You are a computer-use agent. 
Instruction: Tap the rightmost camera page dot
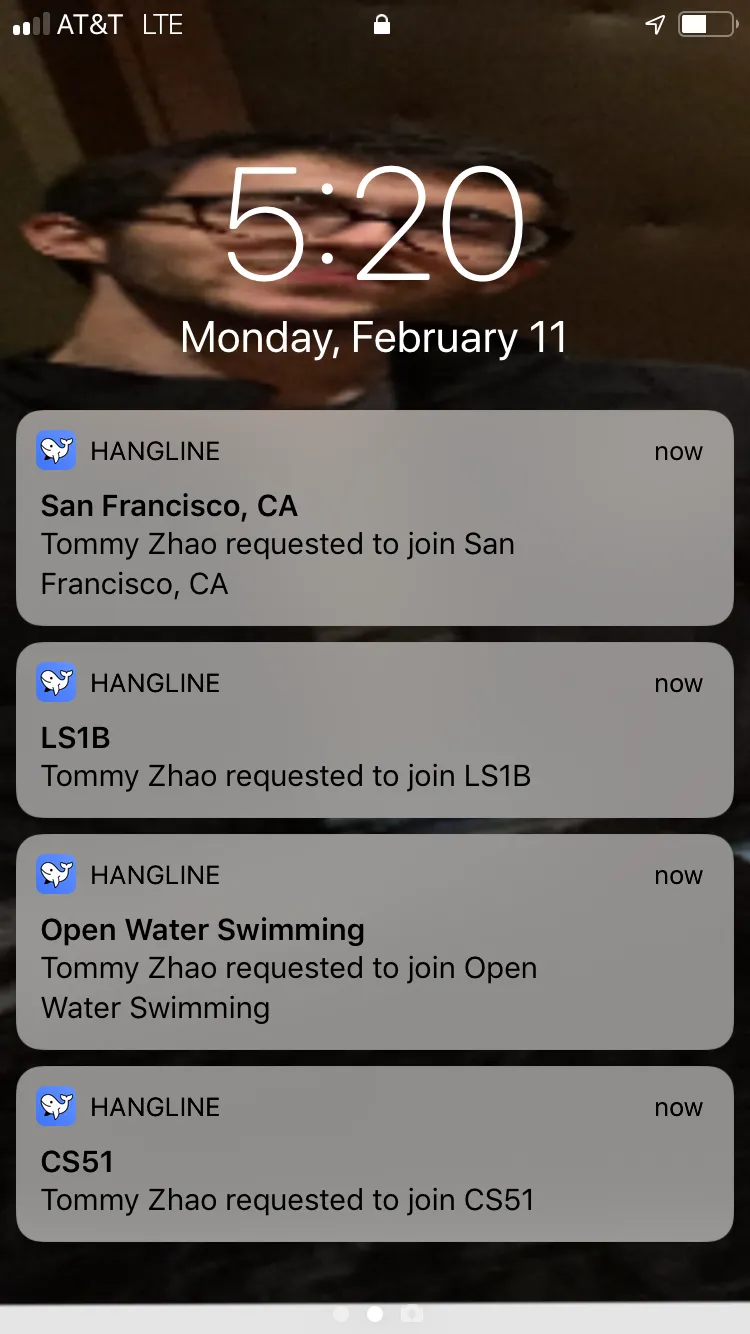point(410,1313)
